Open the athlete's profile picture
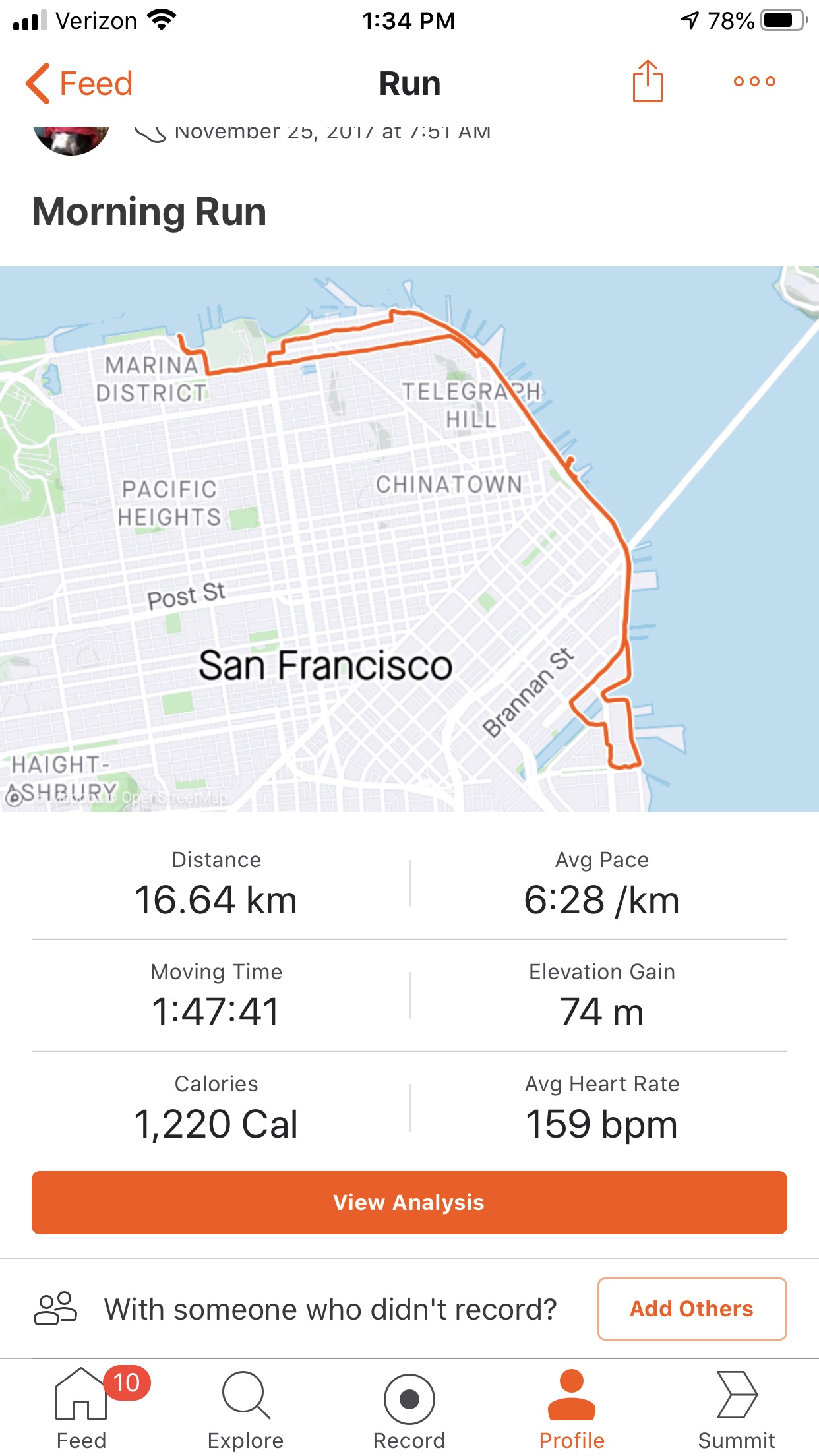The image size is (819, 1456). pyautogui.click(x=71, y=139)
